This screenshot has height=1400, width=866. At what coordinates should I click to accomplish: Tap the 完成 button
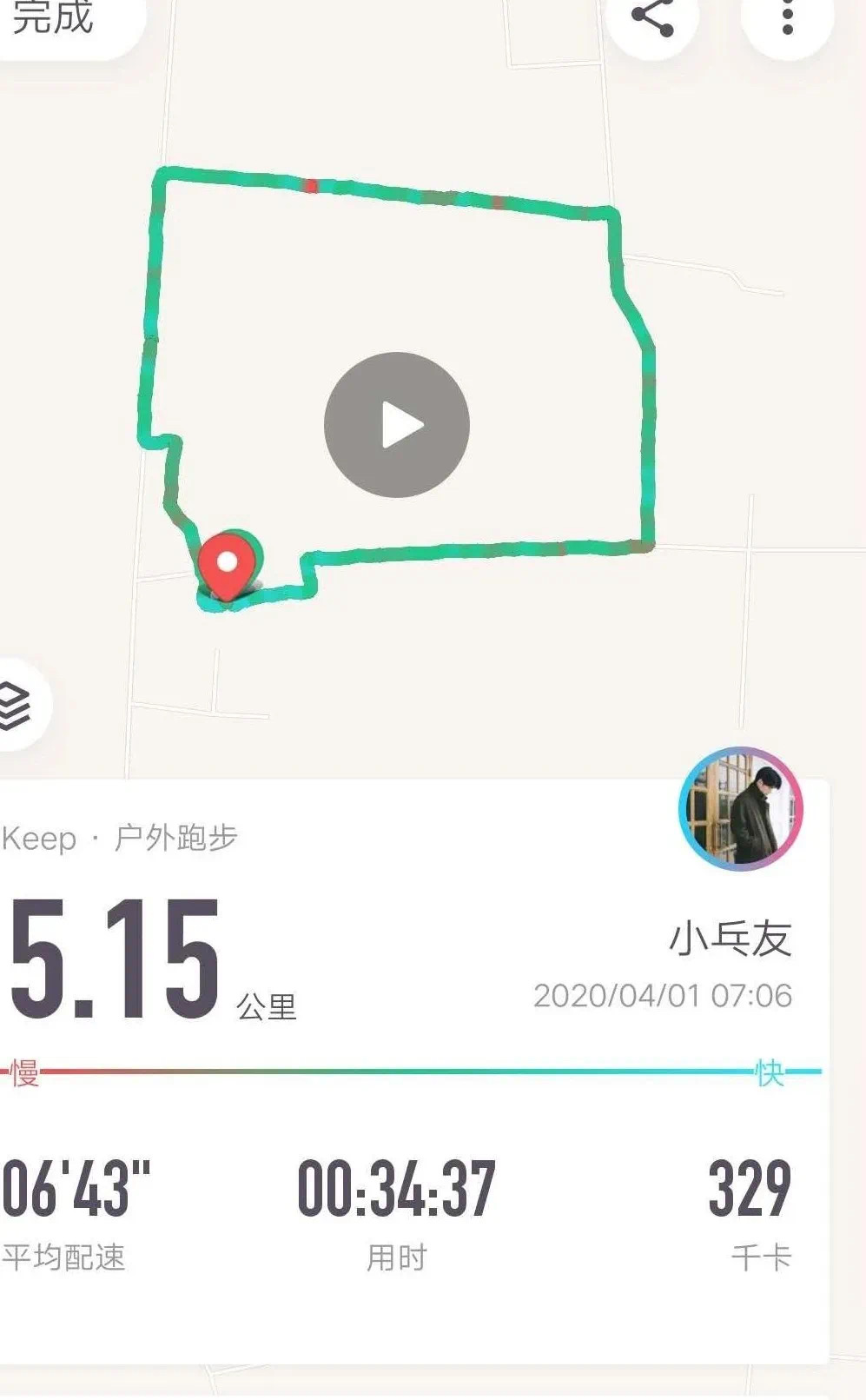[x=54, y=17]
